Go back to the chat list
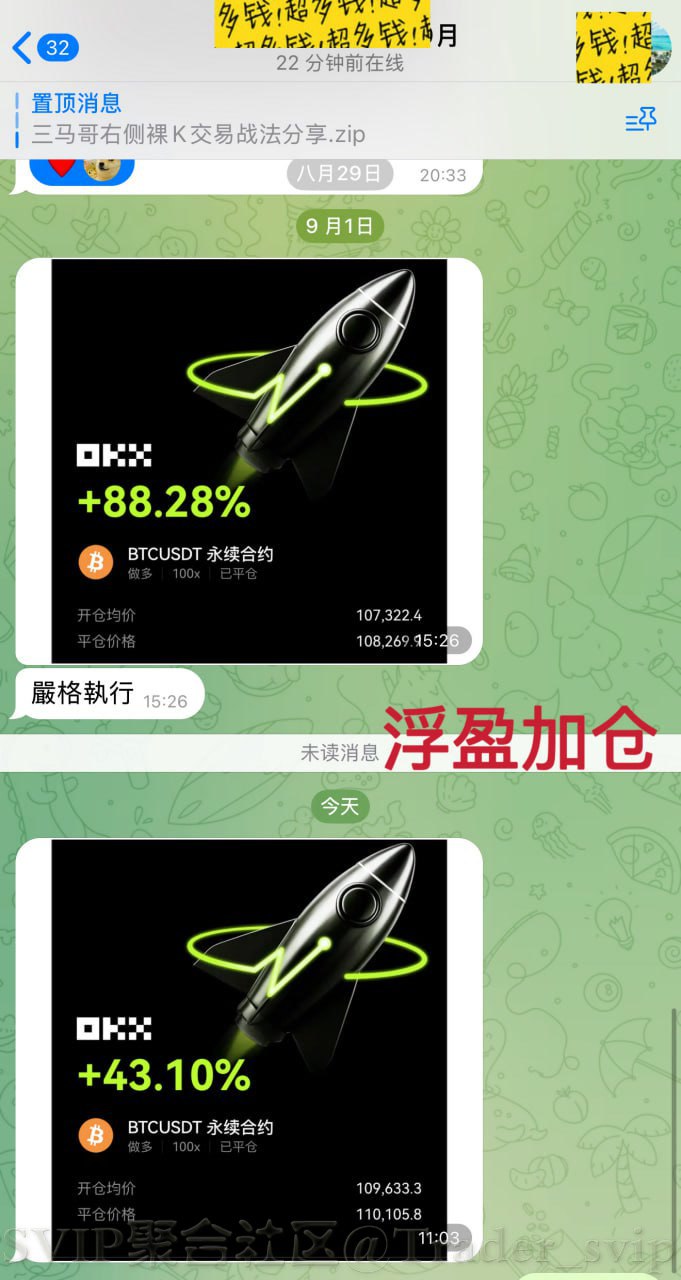Viewport: 681px width, 1280px height. coord(44,47)
